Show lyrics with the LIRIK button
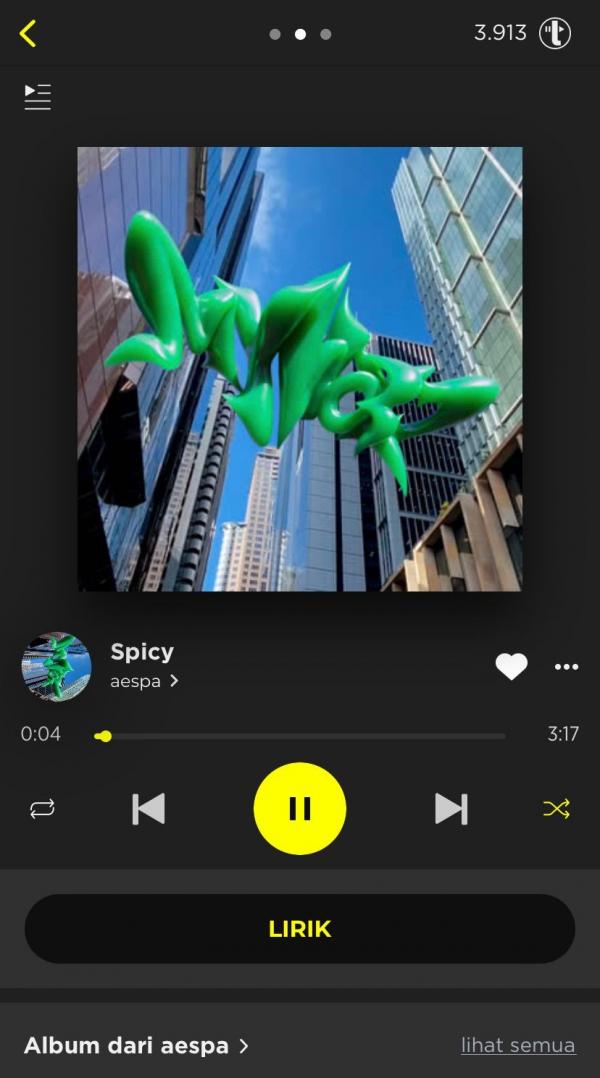 click(x=300, y=929)
